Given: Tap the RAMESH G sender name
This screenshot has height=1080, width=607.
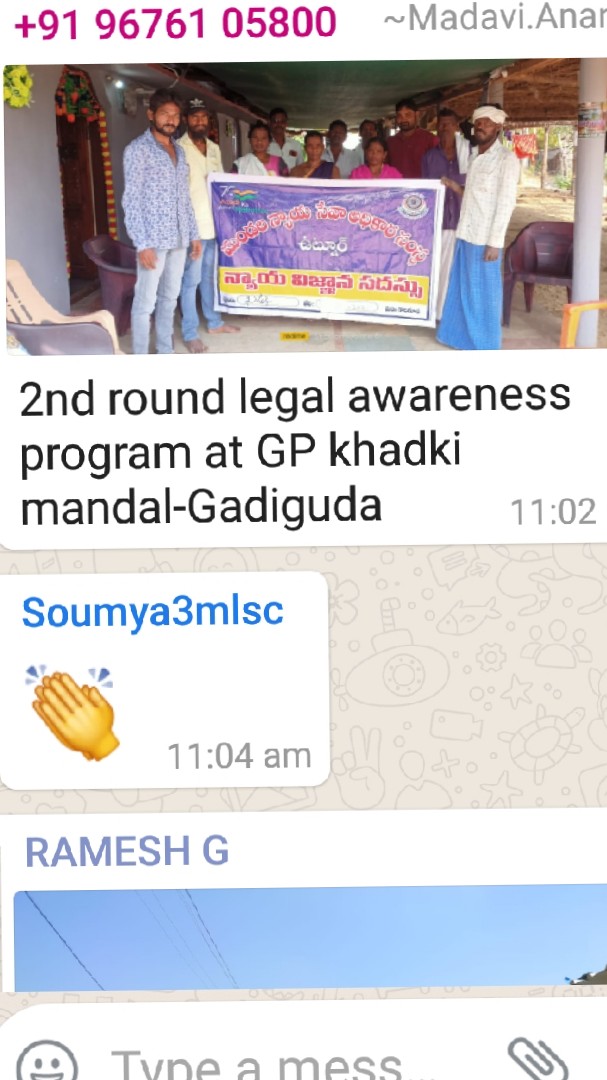Looking at the screenshot, I should pyautogui.click(x=127, y=852).
